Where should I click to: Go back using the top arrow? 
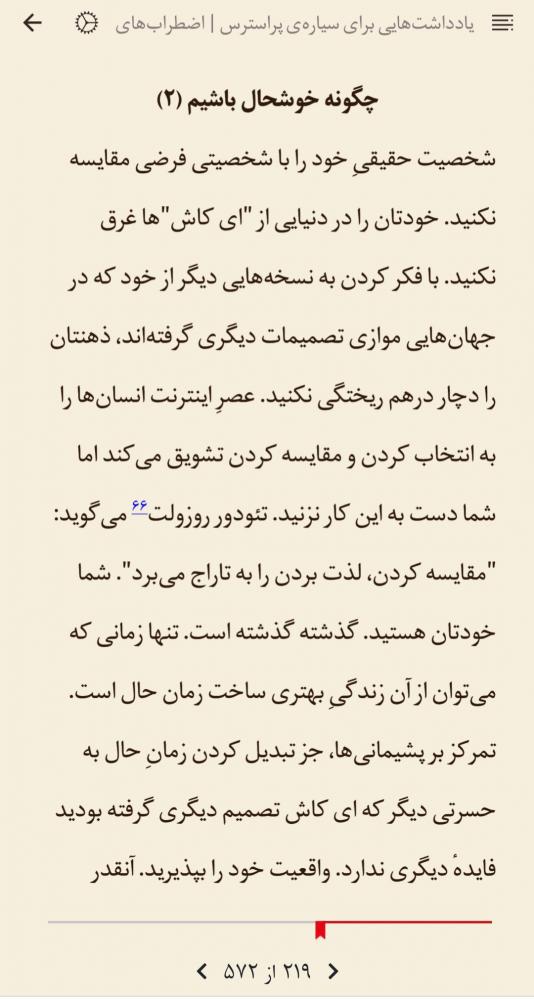coord(32,24)
